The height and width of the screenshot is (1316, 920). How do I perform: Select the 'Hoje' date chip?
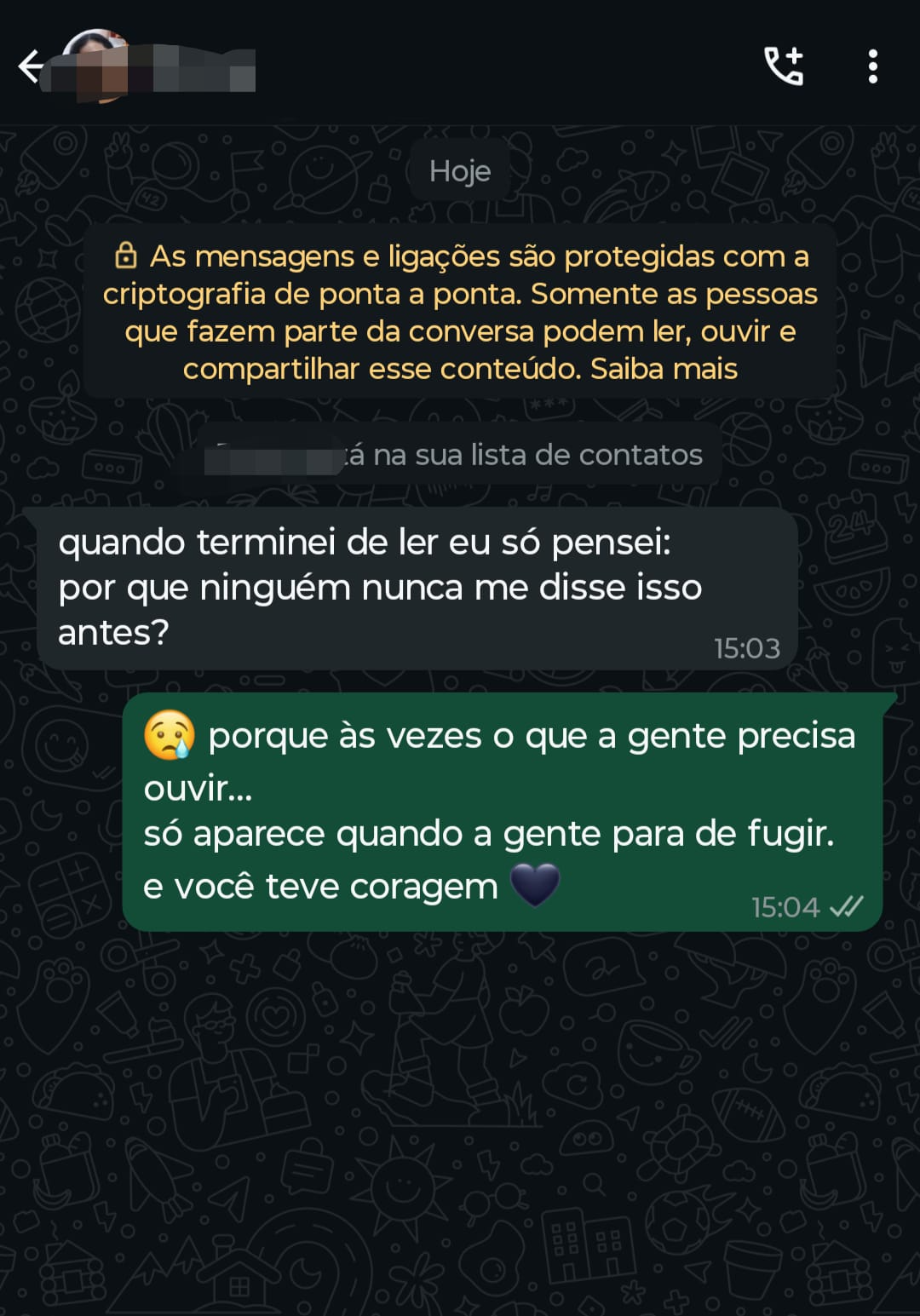click(460, 170)
